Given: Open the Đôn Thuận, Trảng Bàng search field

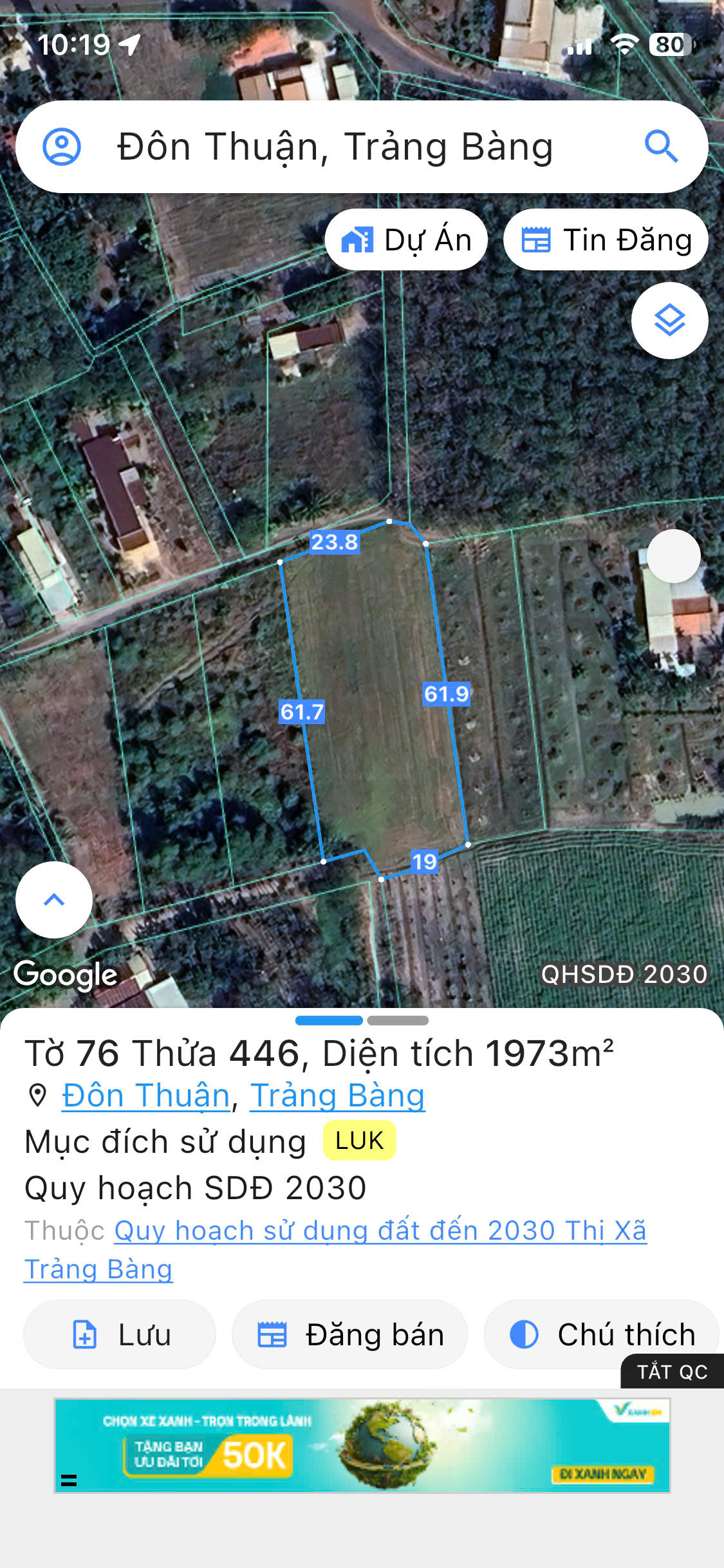Looking at the screenshot, I should [362, 147].
